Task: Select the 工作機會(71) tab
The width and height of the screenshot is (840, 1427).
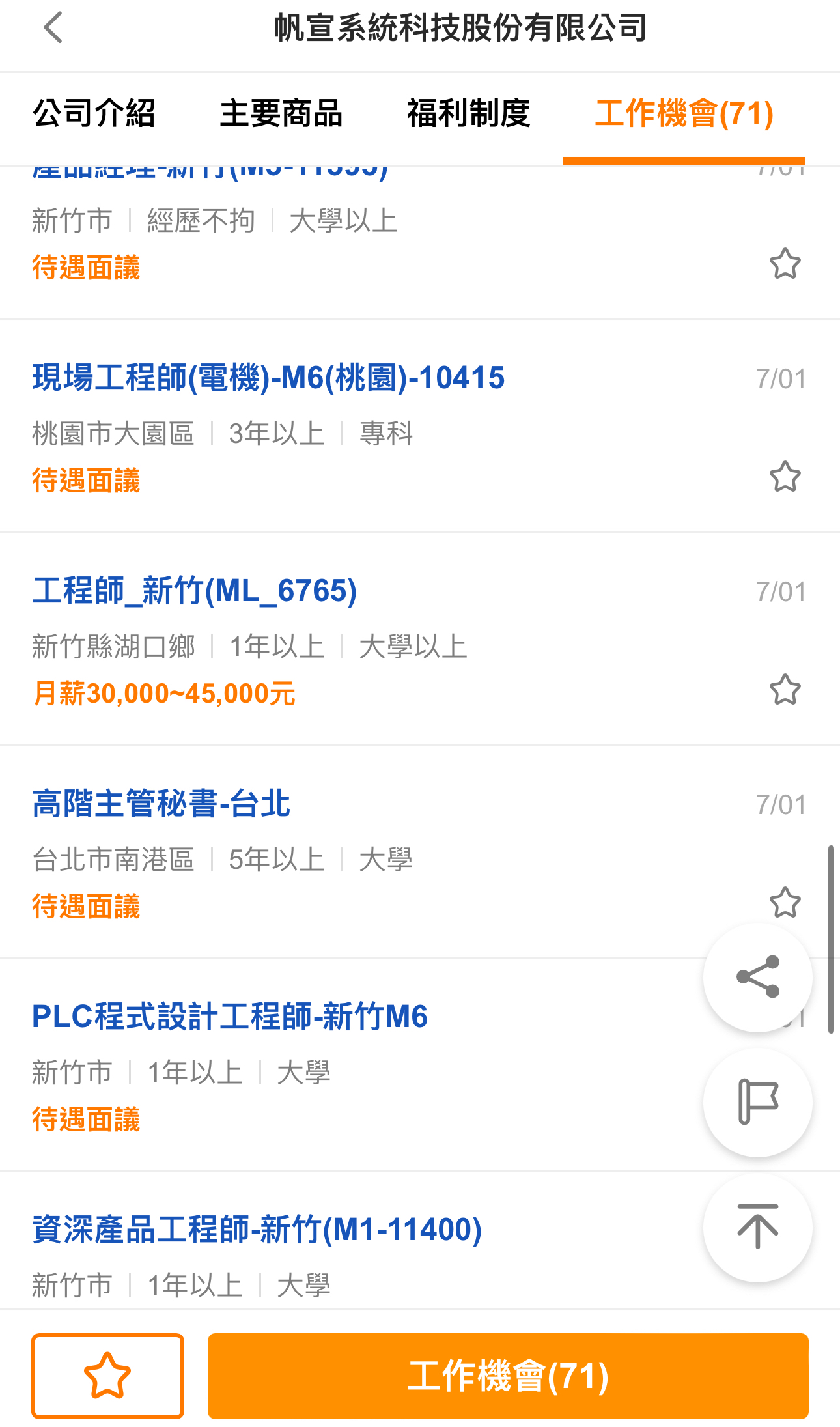Action: tap(684, 113)
